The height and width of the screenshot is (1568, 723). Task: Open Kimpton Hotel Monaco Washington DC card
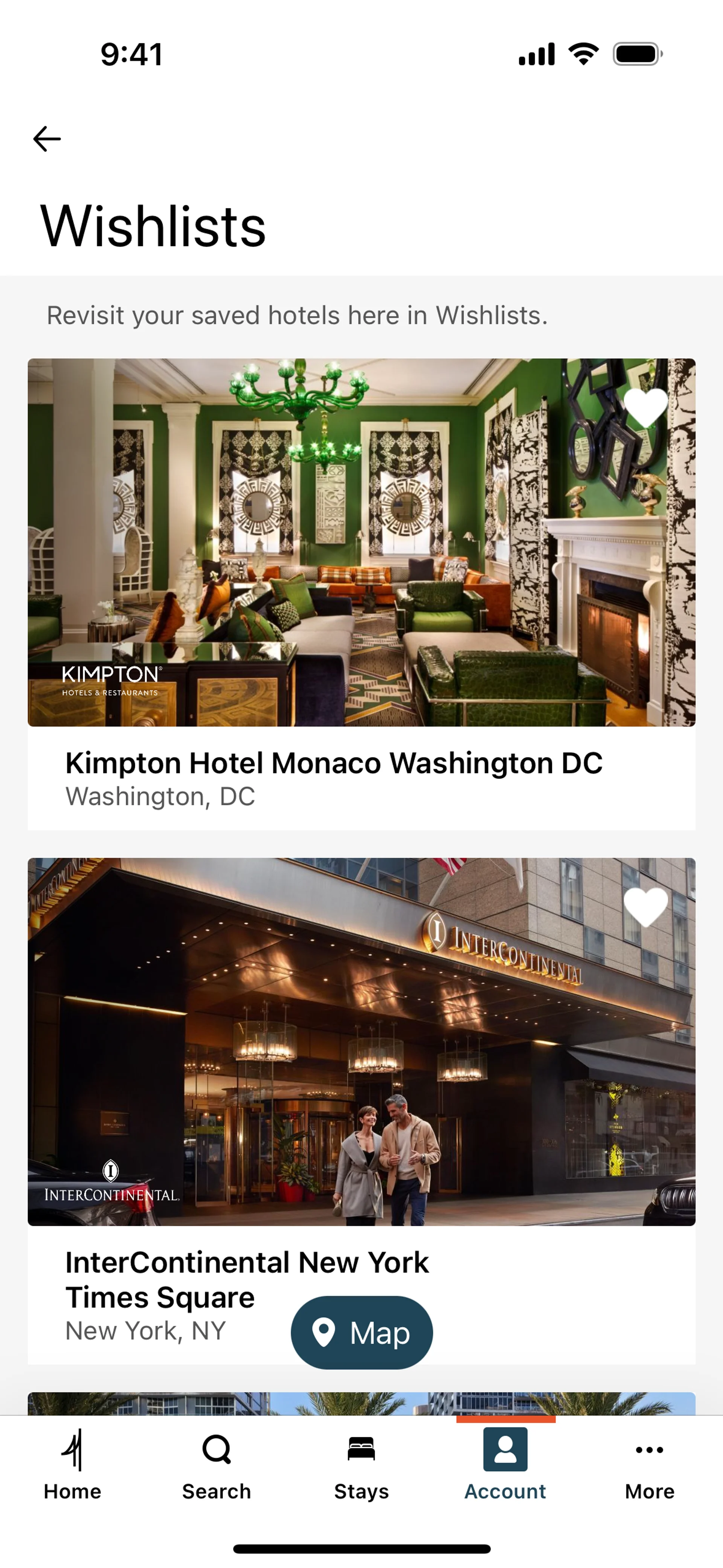click(334, 763)
